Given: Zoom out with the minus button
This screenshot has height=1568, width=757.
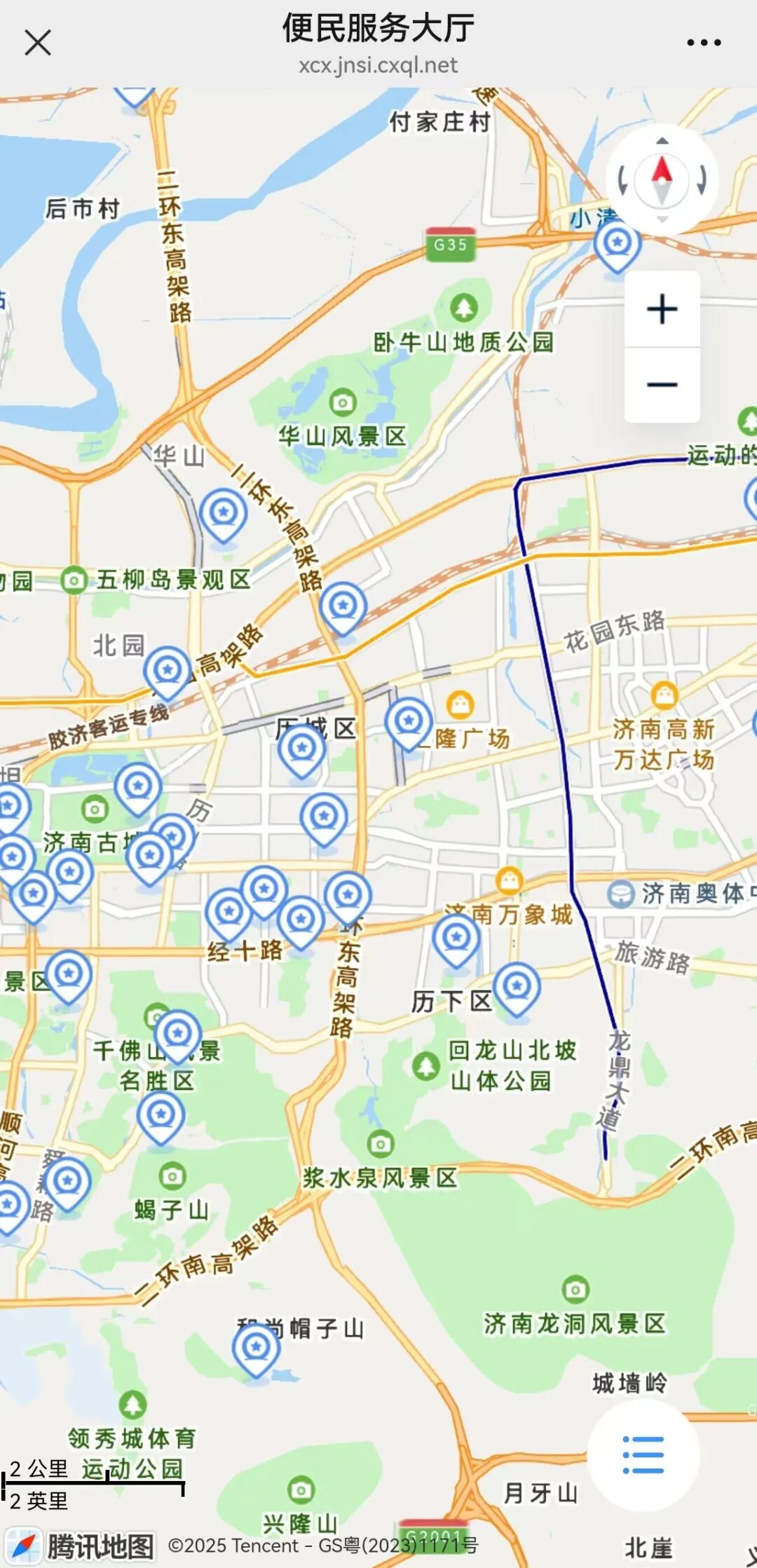Looking at the screenshot, I should [662, 385].
